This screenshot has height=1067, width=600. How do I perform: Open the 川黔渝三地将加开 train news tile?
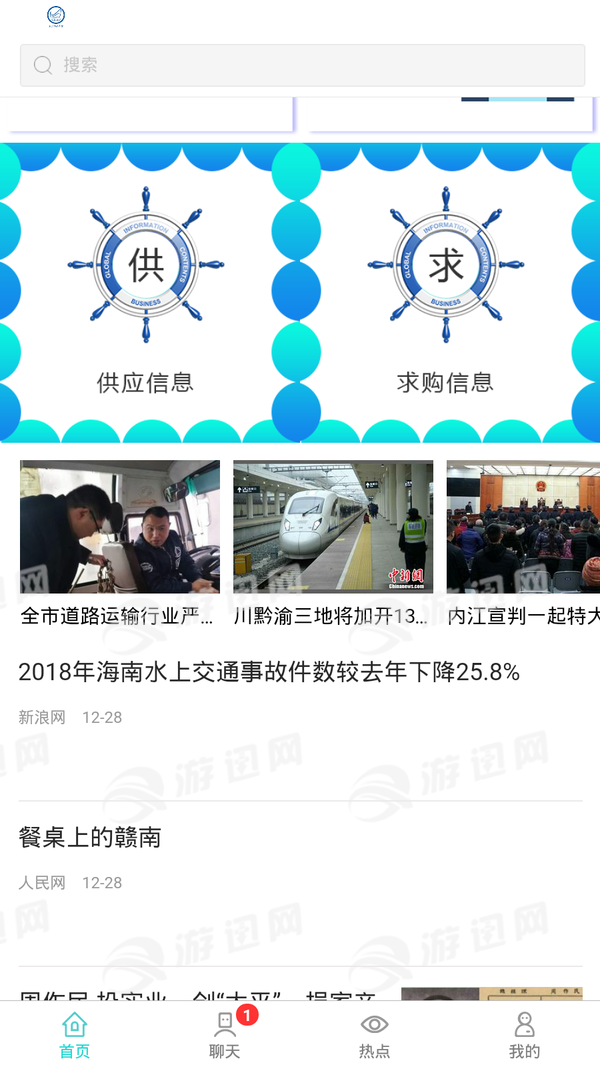(333, 543)
